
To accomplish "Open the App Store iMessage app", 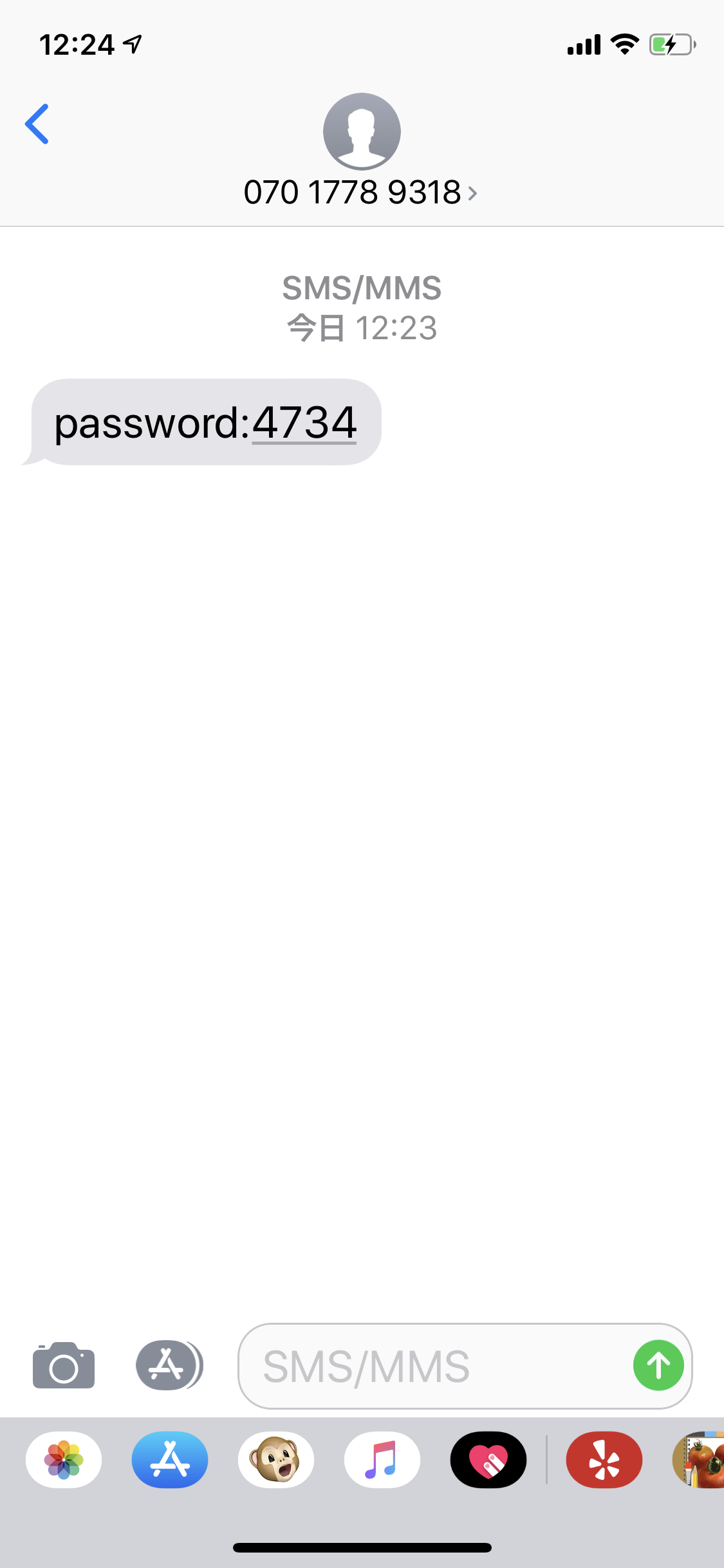I will [x=170, y=1460].
